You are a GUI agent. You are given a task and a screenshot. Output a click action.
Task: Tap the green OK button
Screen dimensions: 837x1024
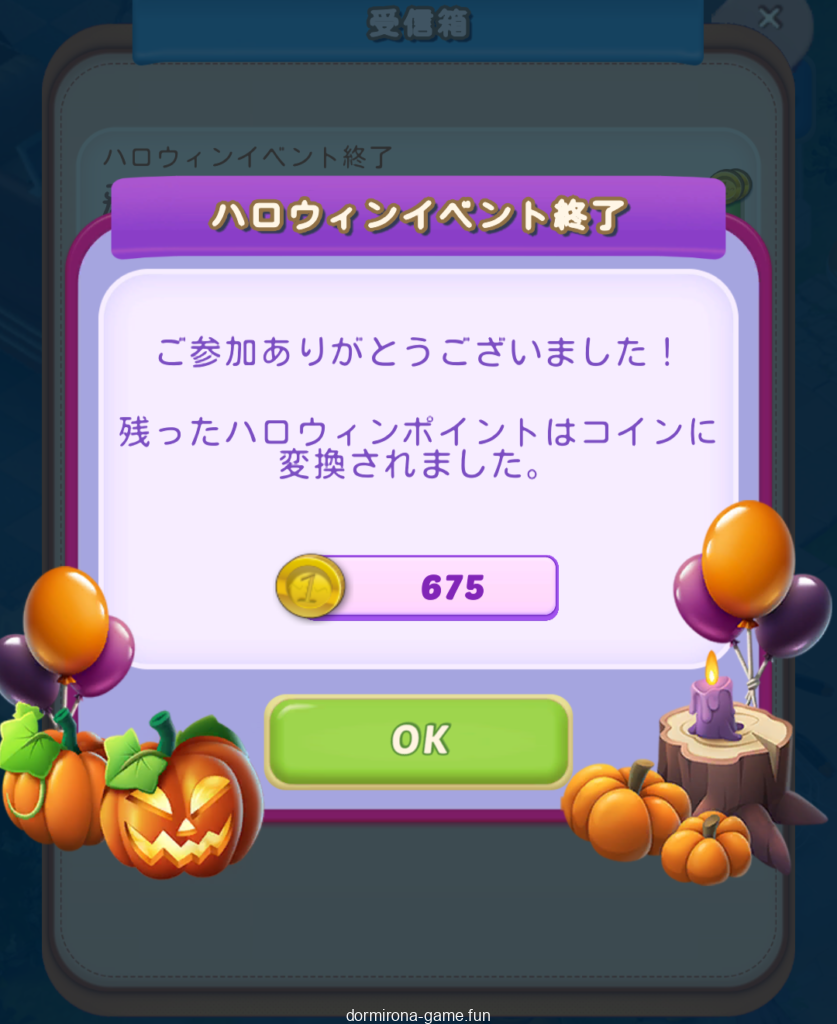(x=419, y=740)
